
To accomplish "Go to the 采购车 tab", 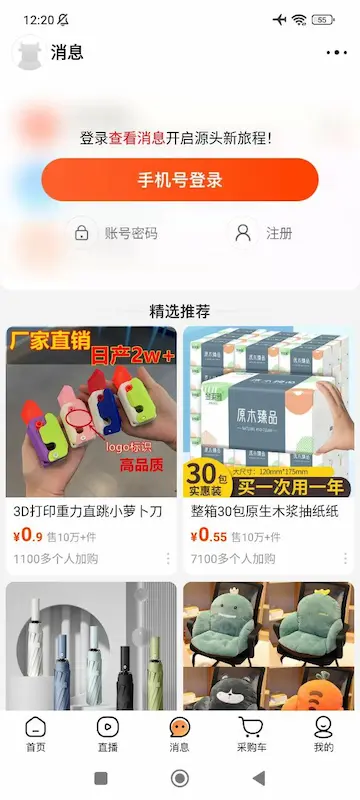I will [x=251, y=735].
